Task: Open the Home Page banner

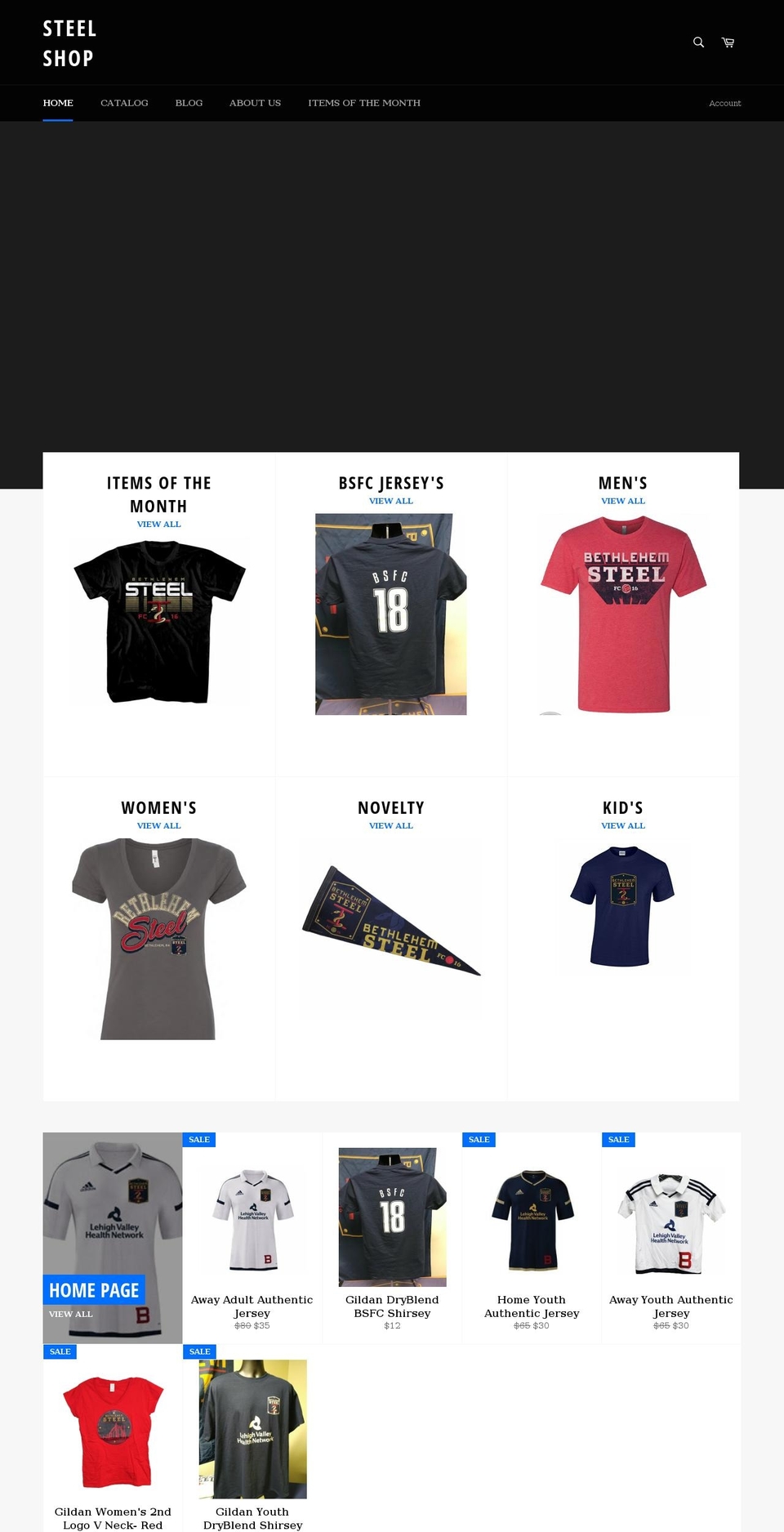Action: (x=94, y=1289)
